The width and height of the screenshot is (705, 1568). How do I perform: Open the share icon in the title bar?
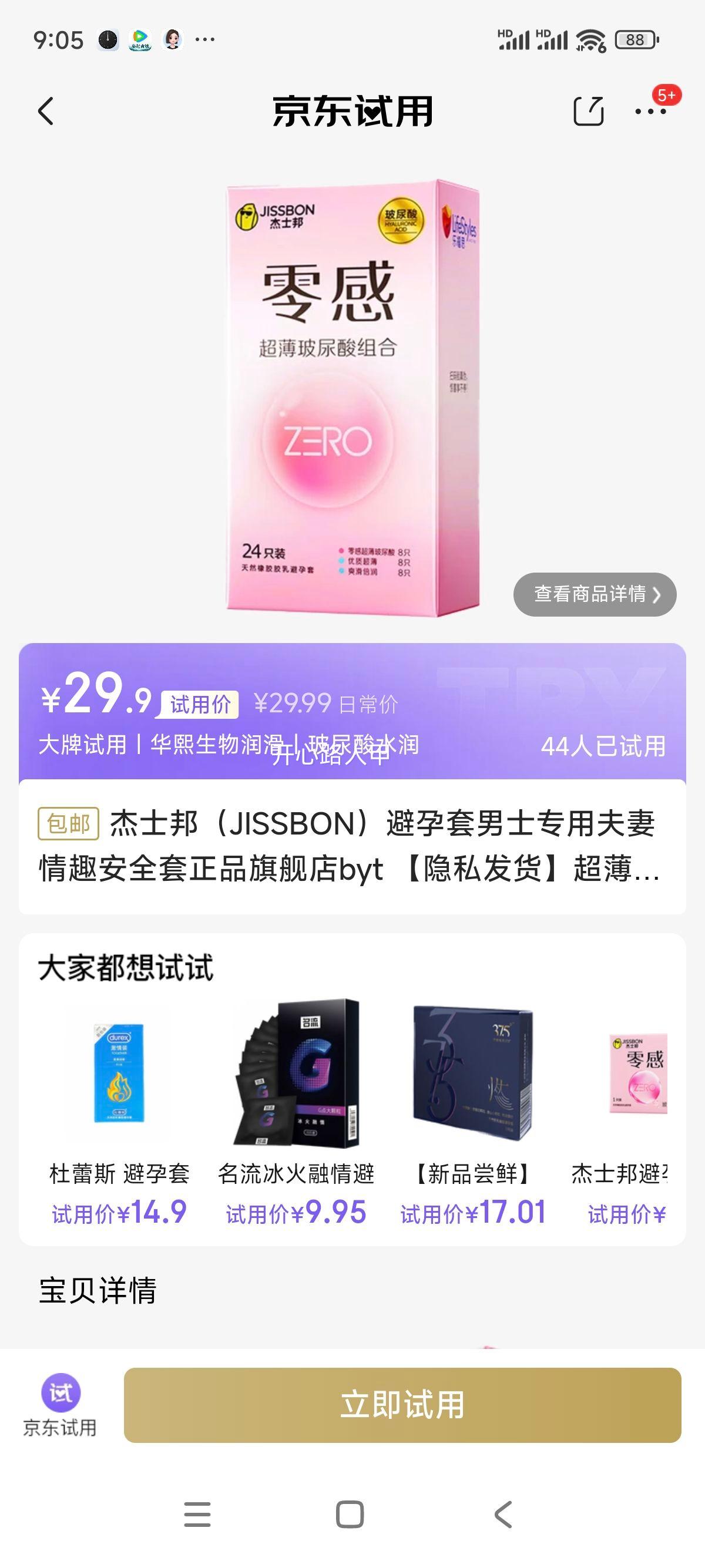click(x=589, y=113)
